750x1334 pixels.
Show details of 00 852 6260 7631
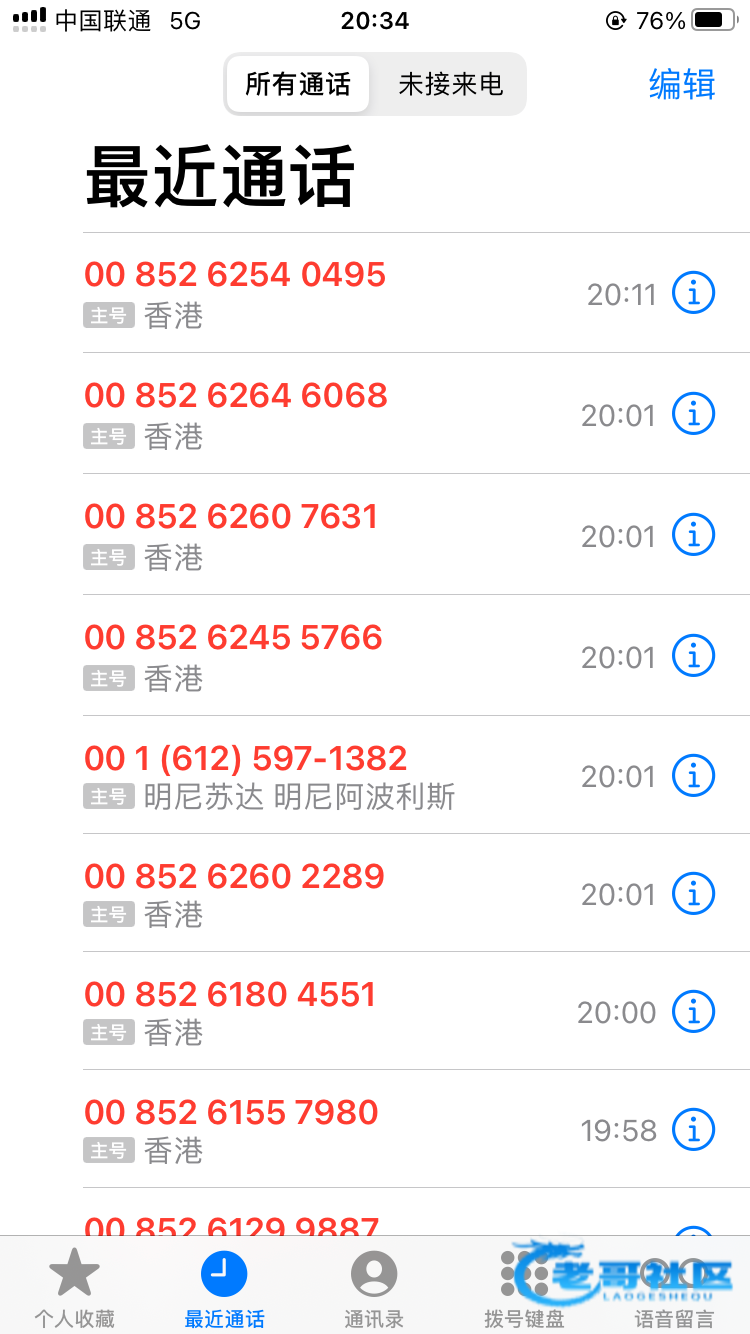pyautogui.click(x=693, y=535)
